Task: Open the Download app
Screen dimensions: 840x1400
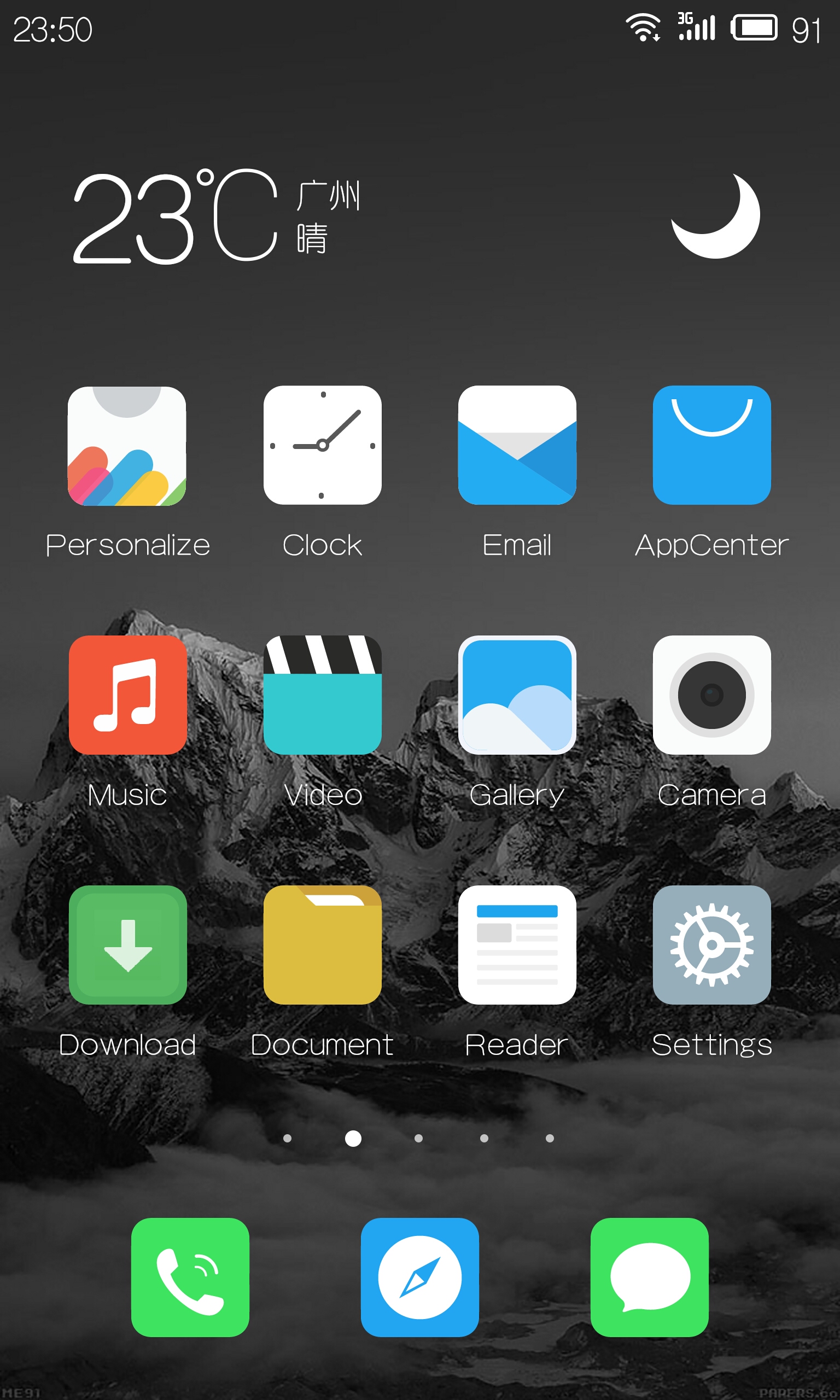Action: pos(128,945)
